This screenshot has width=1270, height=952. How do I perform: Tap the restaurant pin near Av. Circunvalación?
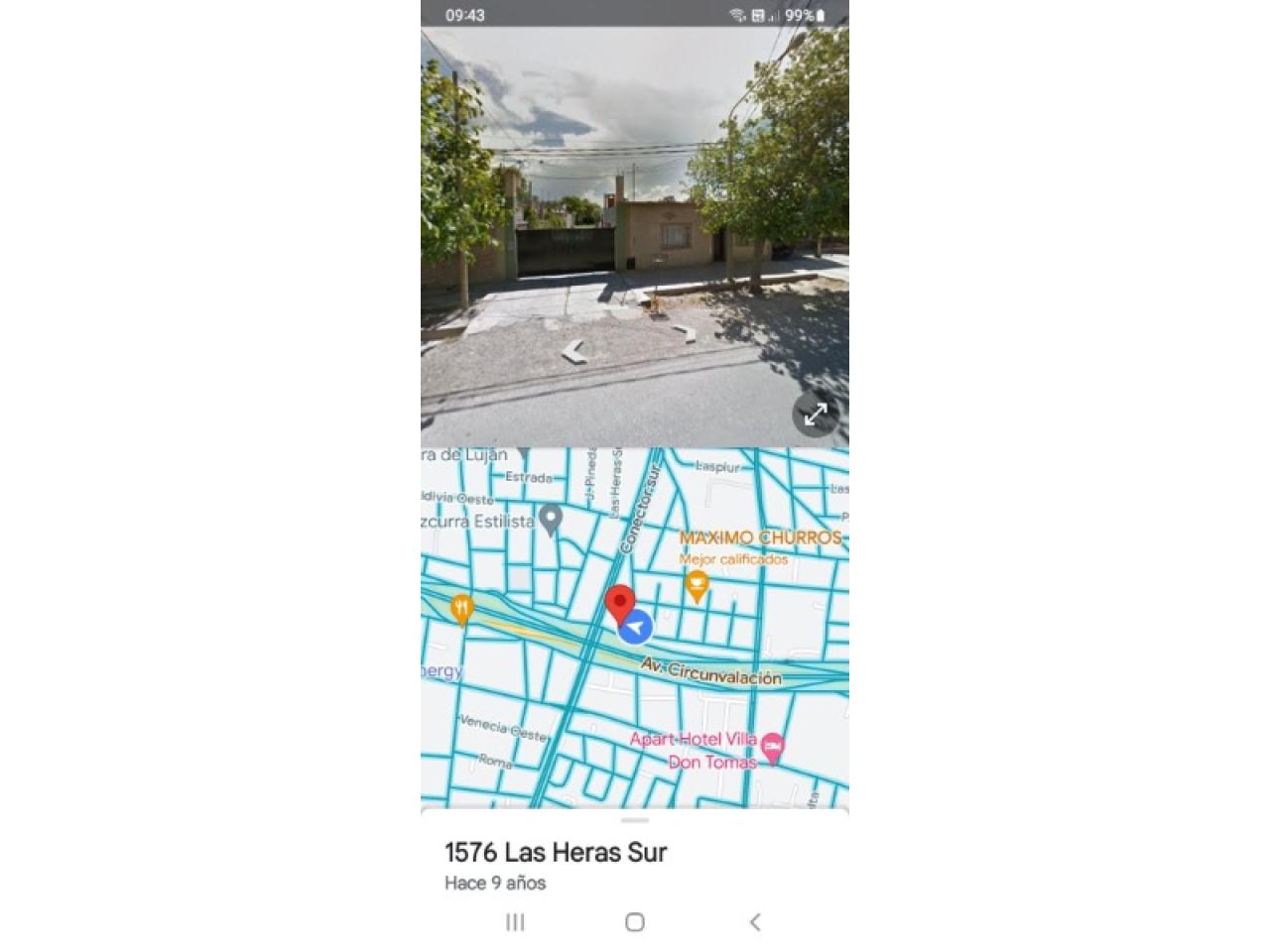(461, 608)
